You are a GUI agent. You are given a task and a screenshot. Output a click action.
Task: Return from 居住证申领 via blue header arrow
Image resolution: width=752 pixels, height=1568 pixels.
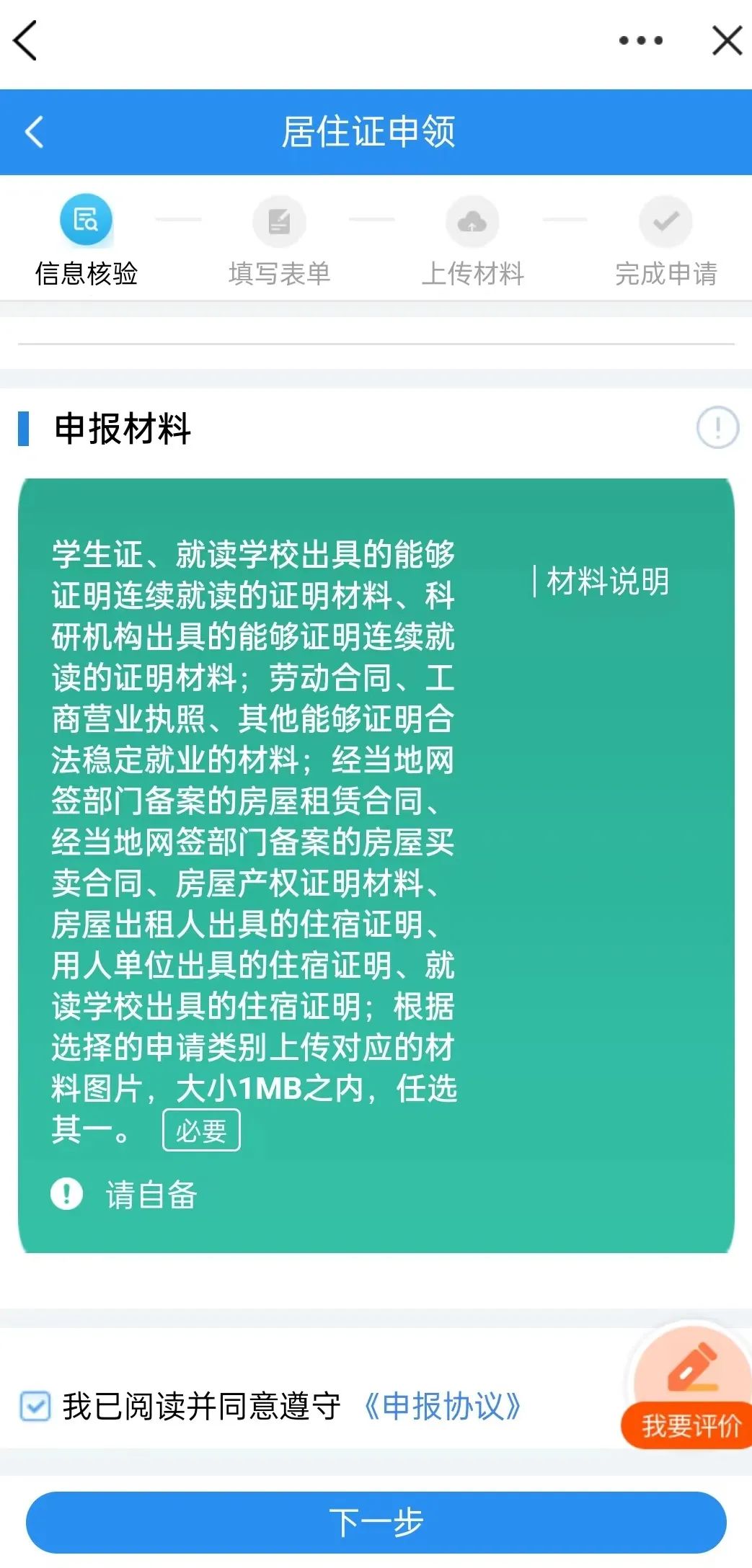coord(35,132)
